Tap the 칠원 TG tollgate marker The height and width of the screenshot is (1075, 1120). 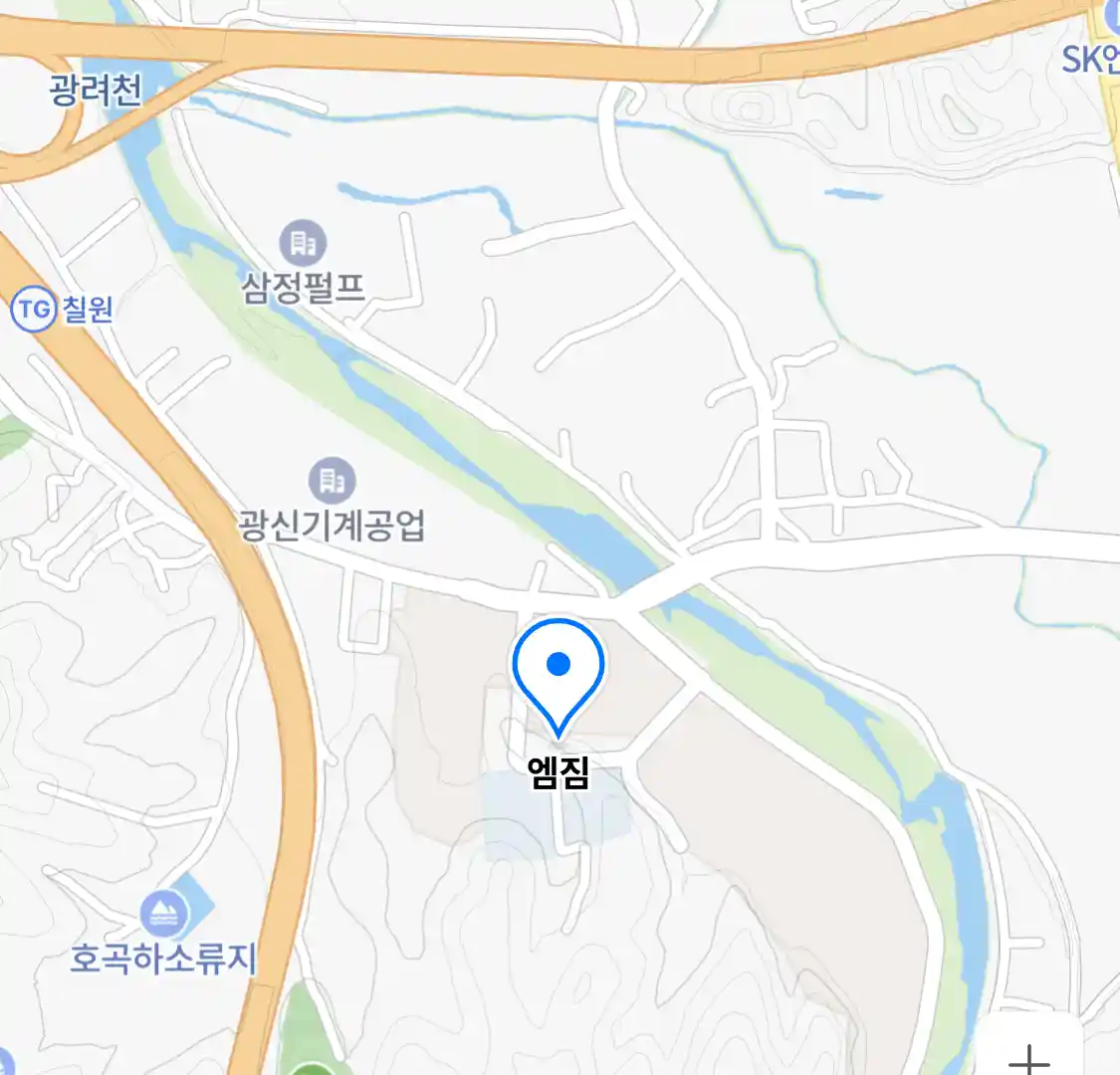[x=32, y=310]
